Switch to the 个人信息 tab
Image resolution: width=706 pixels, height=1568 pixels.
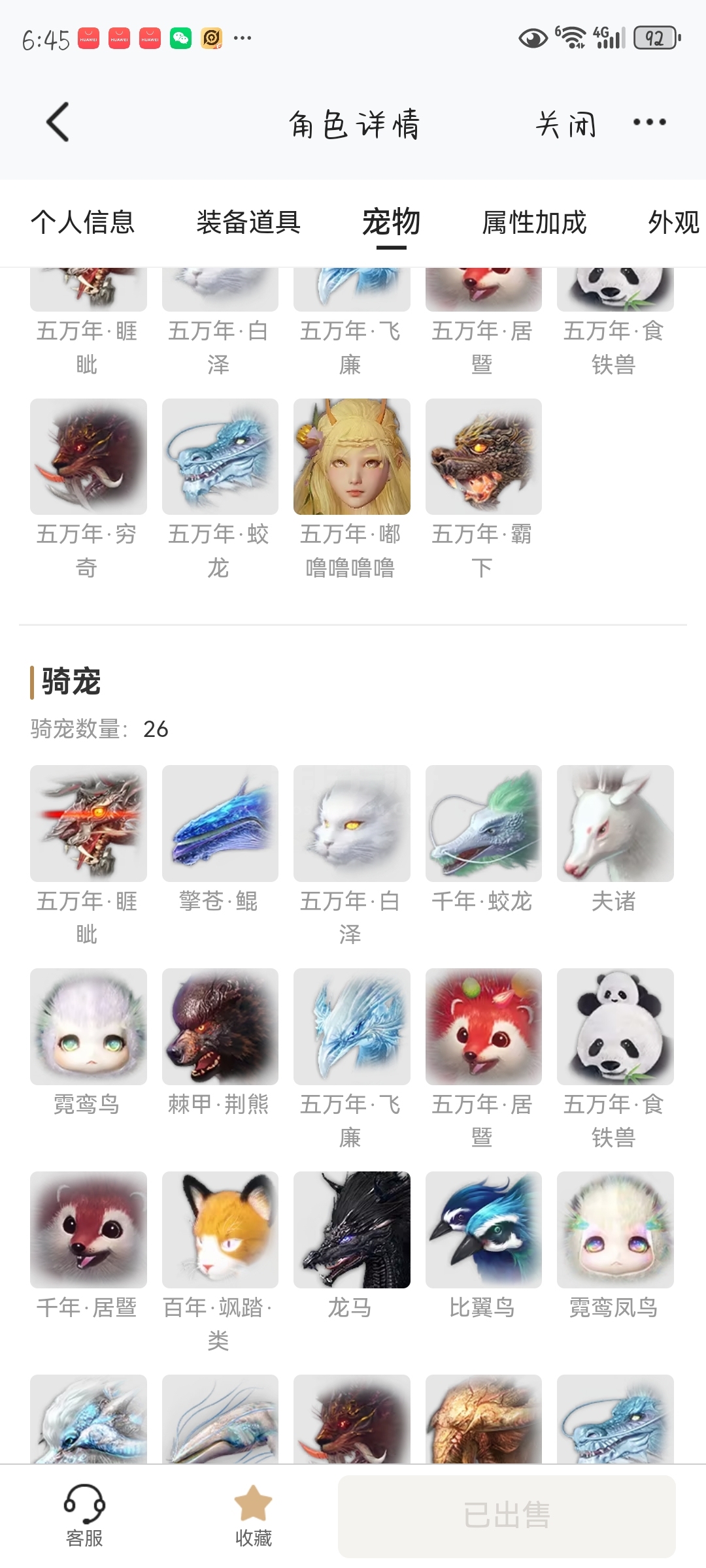tap(82, 222)
